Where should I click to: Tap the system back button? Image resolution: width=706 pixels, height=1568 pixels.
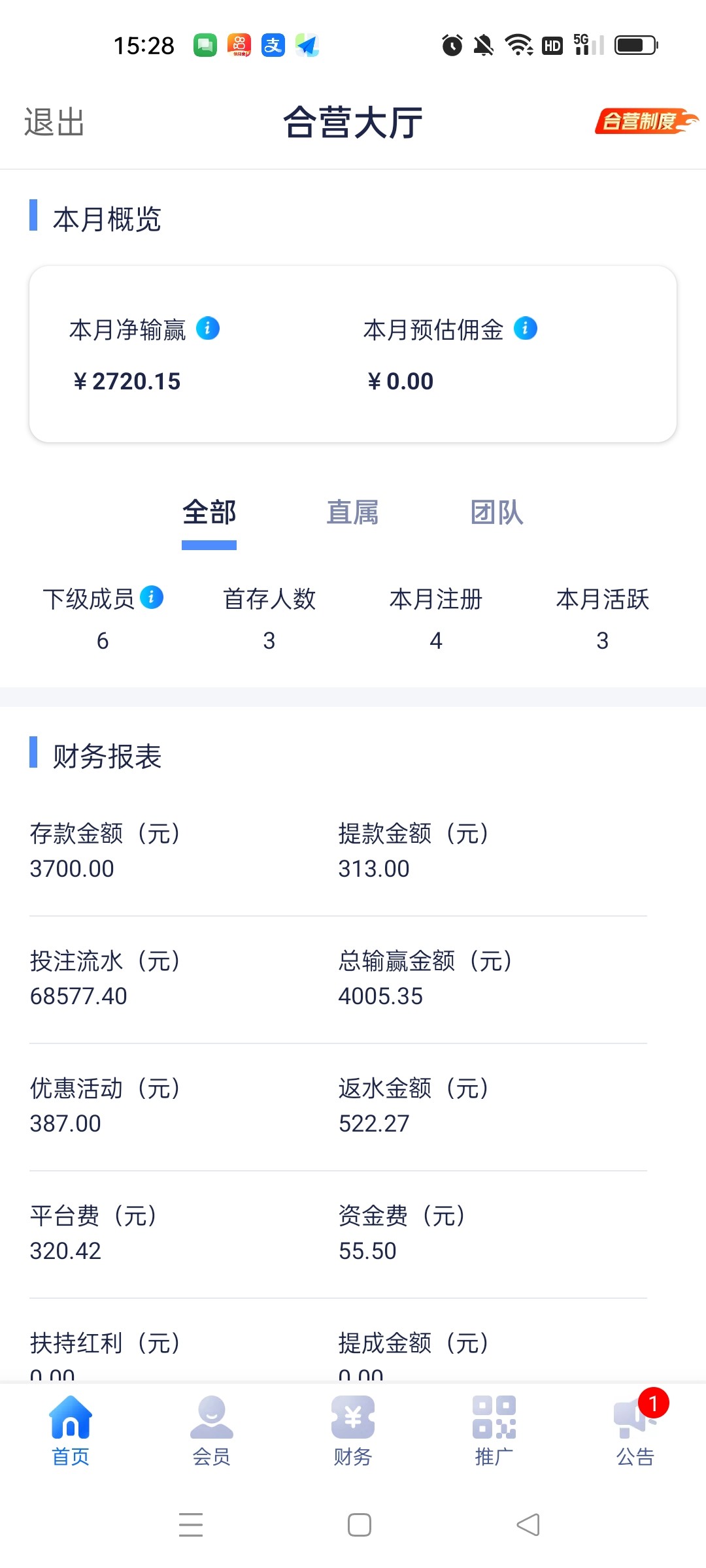(528, 1525)
